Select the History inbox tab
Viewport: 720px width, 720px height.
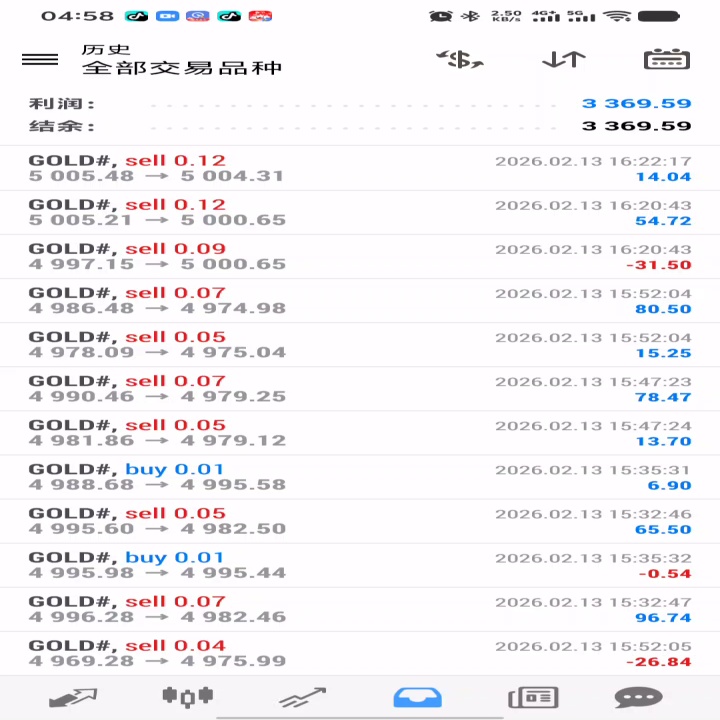(x=417, y=698)
